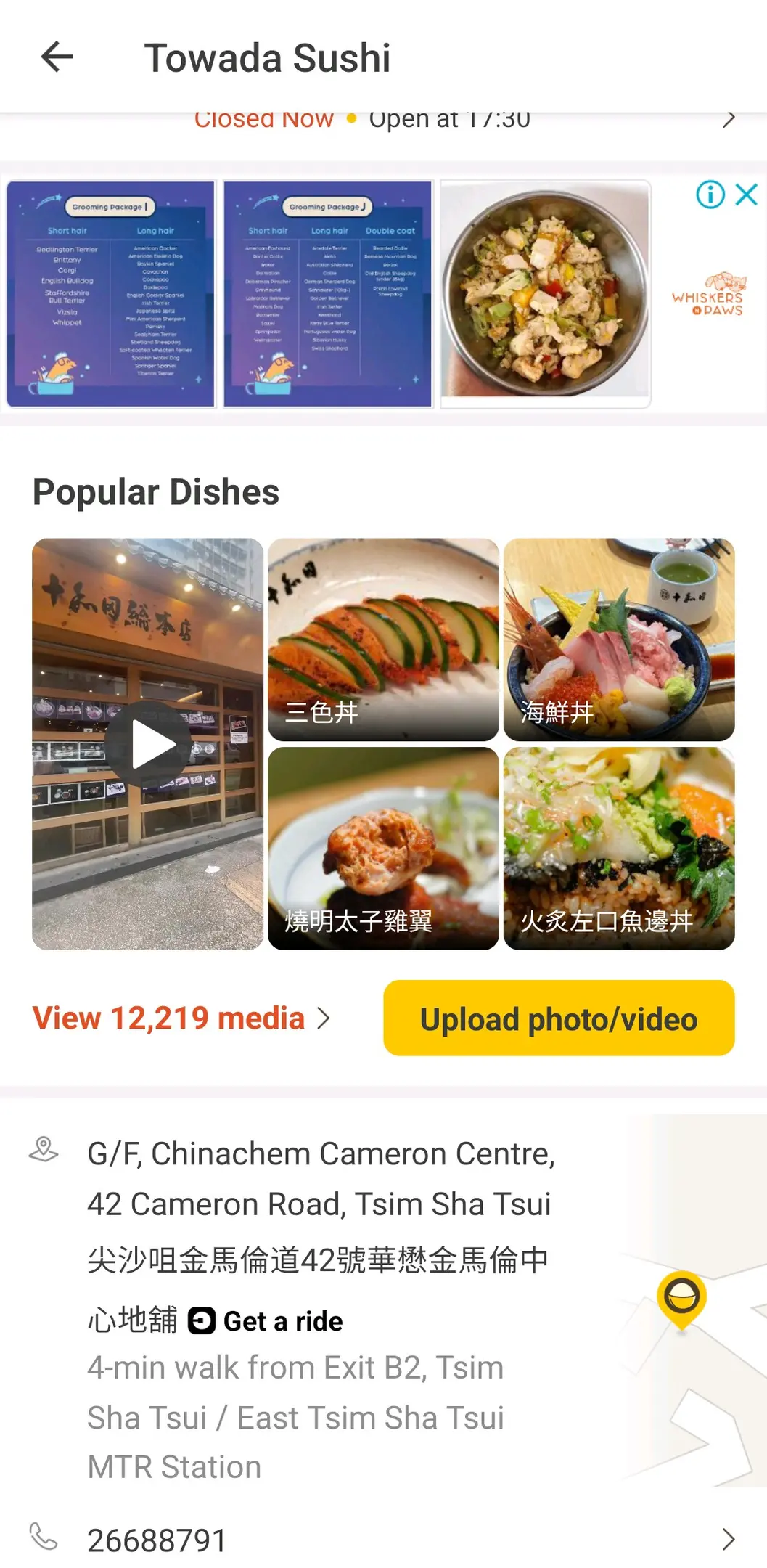Call the phone number 26688791
The height and width of the screenshot is (1568, 767).
pyautogui.click(x=157, y=1540)
